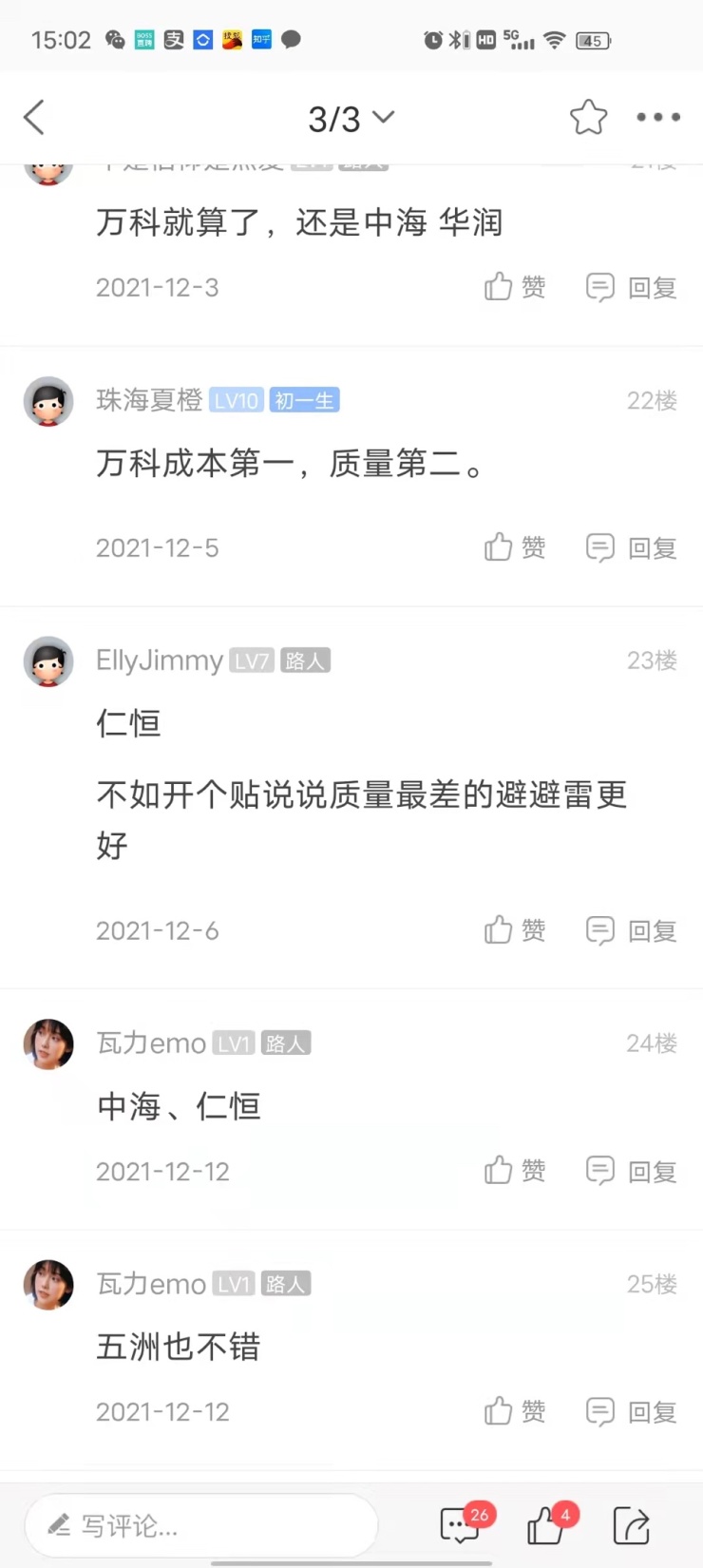Screen dimensions: 703x1568
Task: Go back to the previous page
Action: 35,118
